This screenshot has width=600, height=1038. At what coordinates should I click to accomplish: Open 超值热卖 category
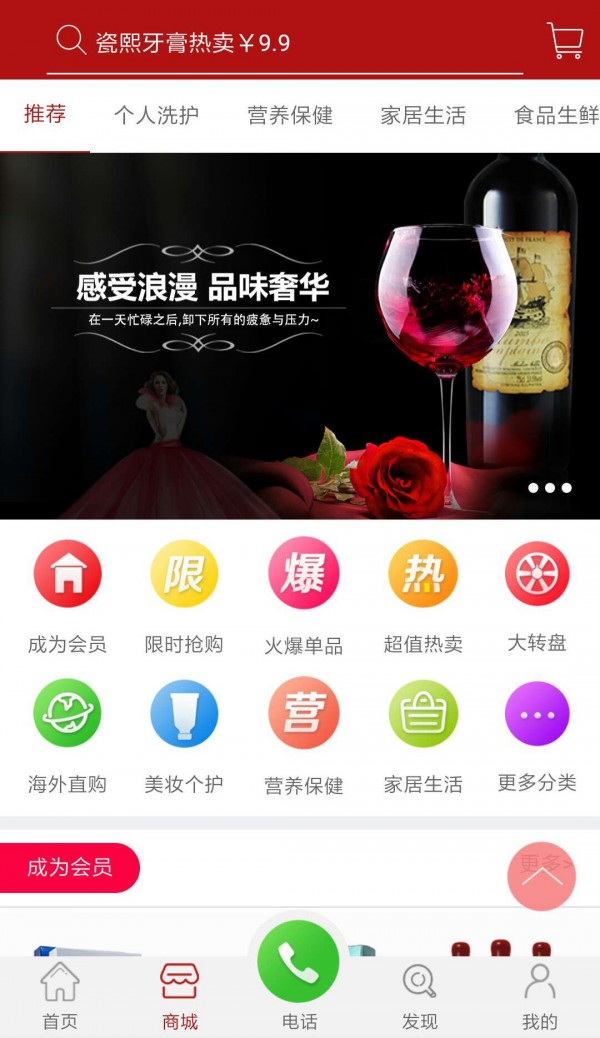[x=423, y=575]
